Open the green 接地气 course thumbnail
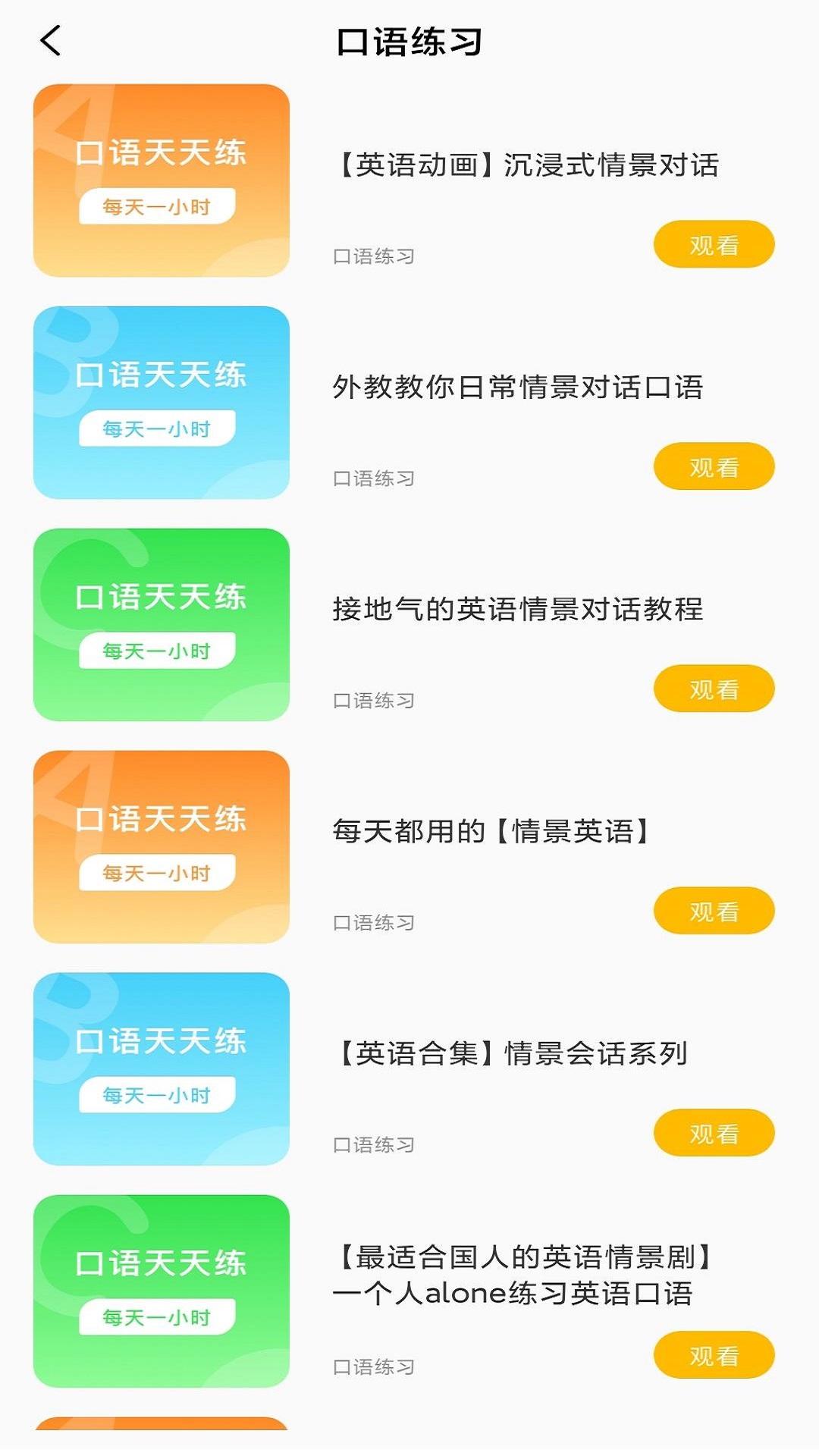 coord(161,626)
